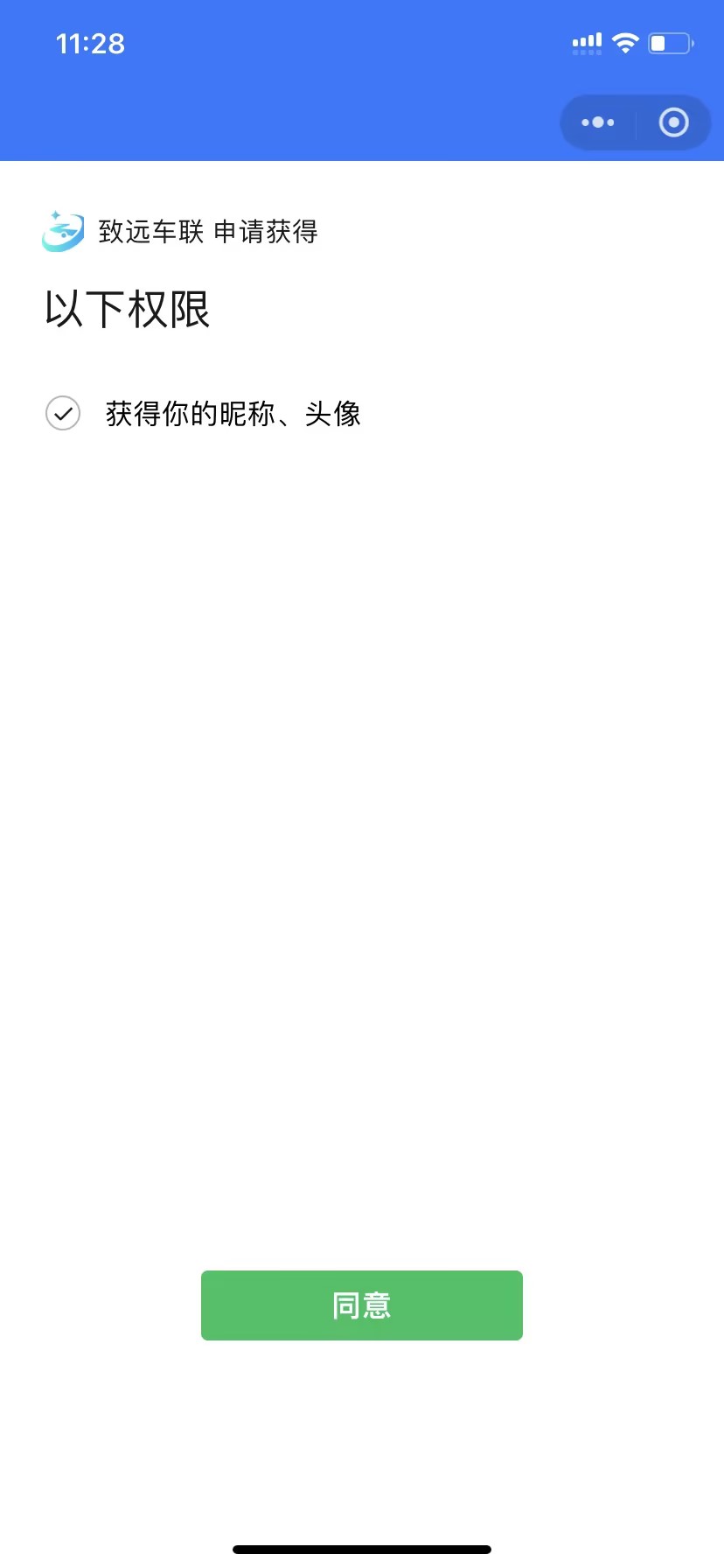Tap the green 同意 button

tap(362, 1305)
